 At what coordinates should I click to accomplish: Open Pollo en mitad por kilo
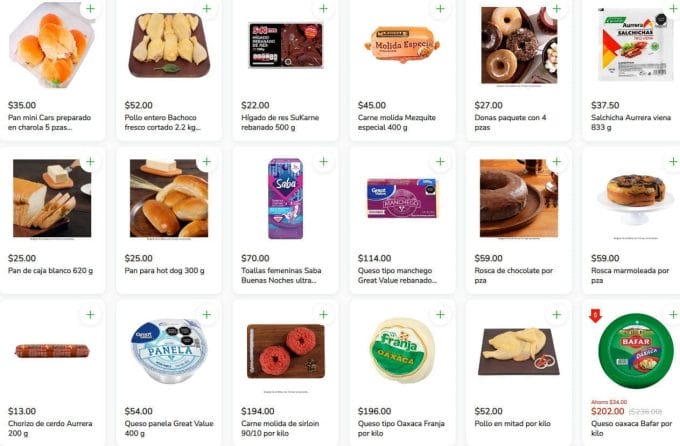coord(518,350)
